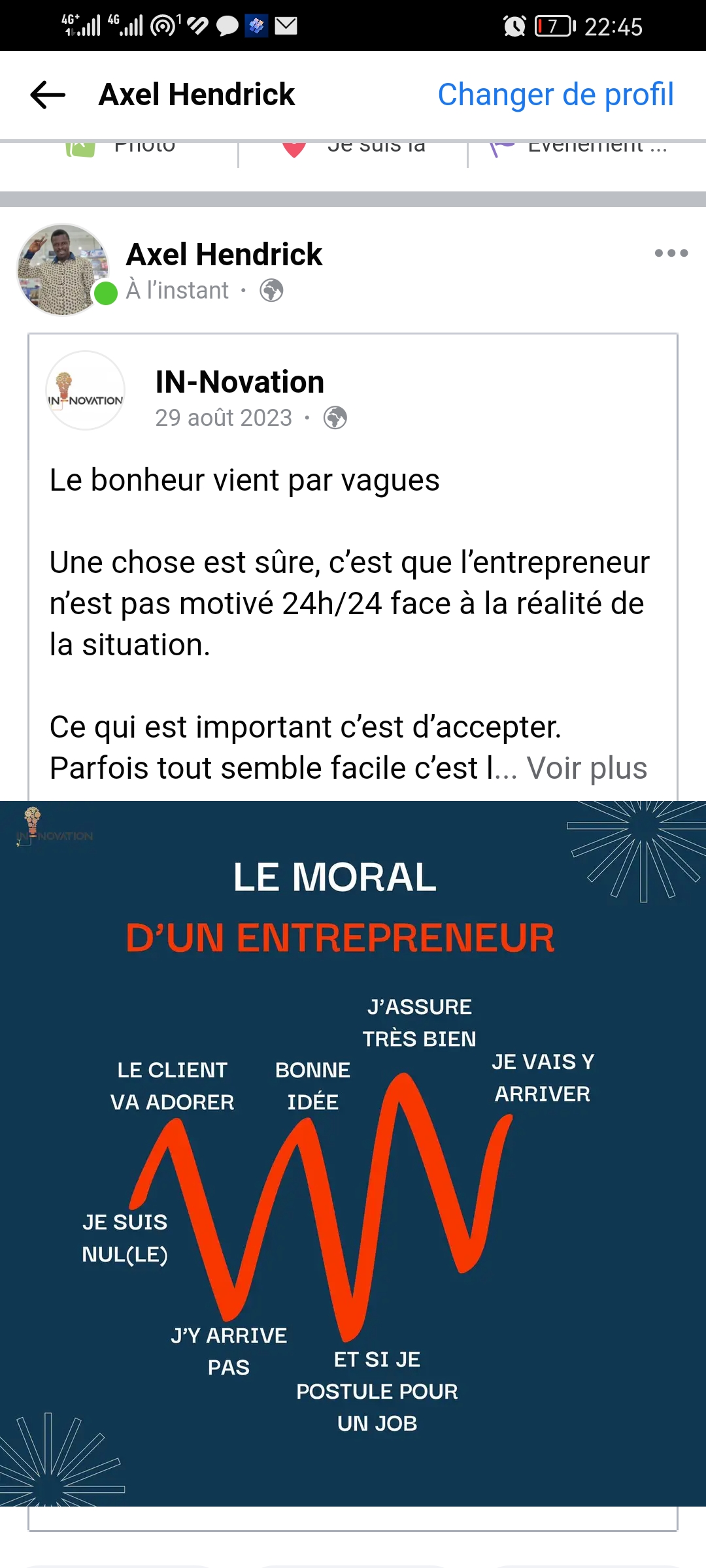Open the IN-Novation page name
The height and width of the screenshot is (1568, 706).
239,382
